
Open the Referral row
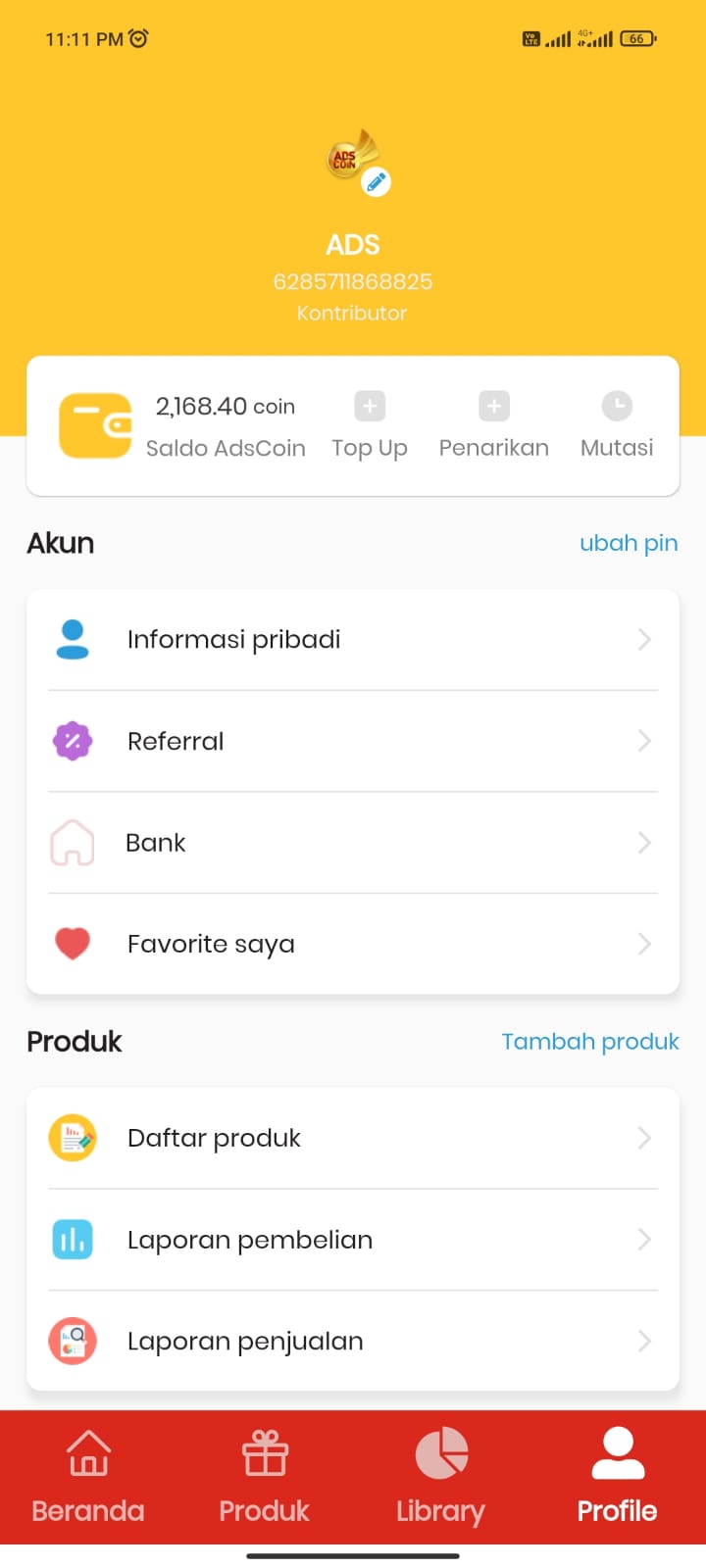point(353,741)
